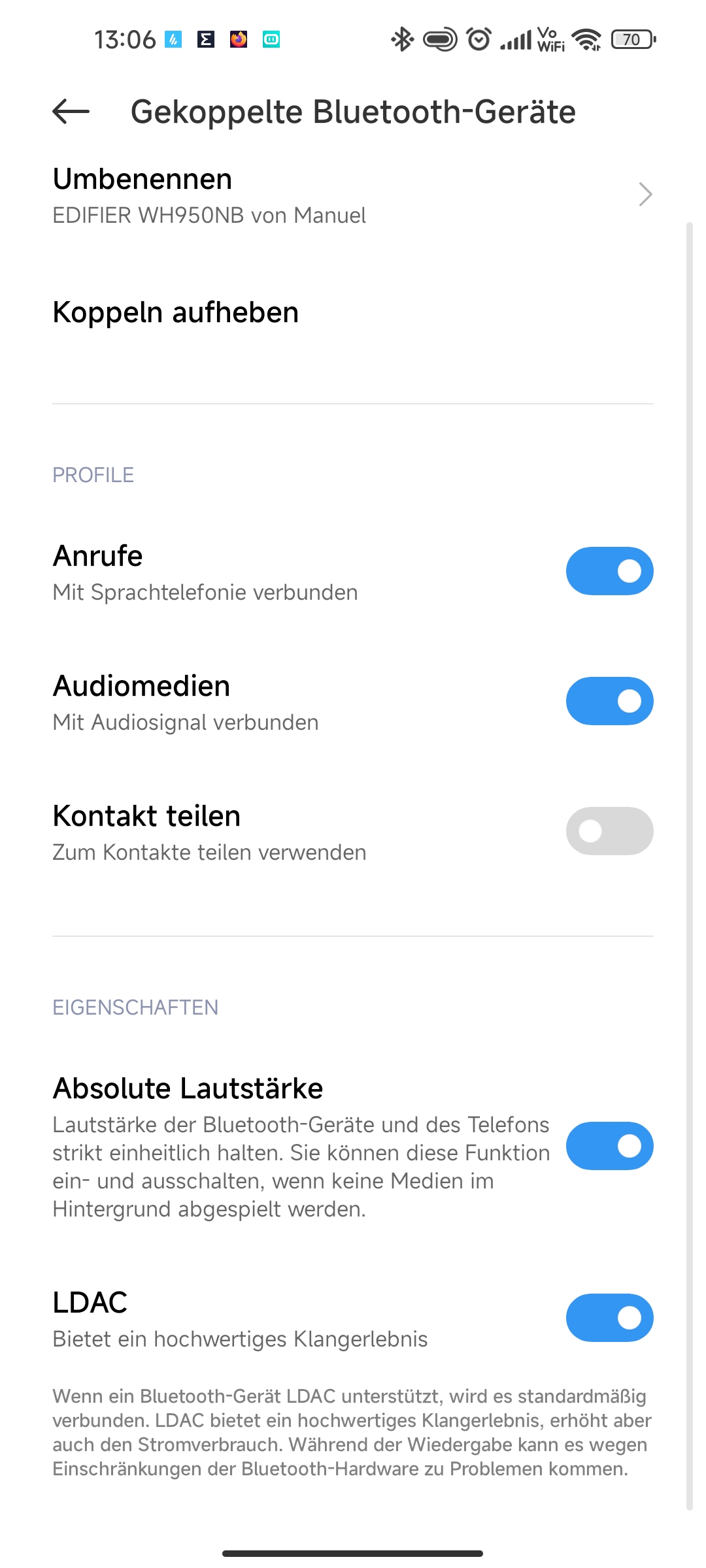Tap Koppeln aufheben to unpair device
Screen dimensions: 706x1568
353,312
